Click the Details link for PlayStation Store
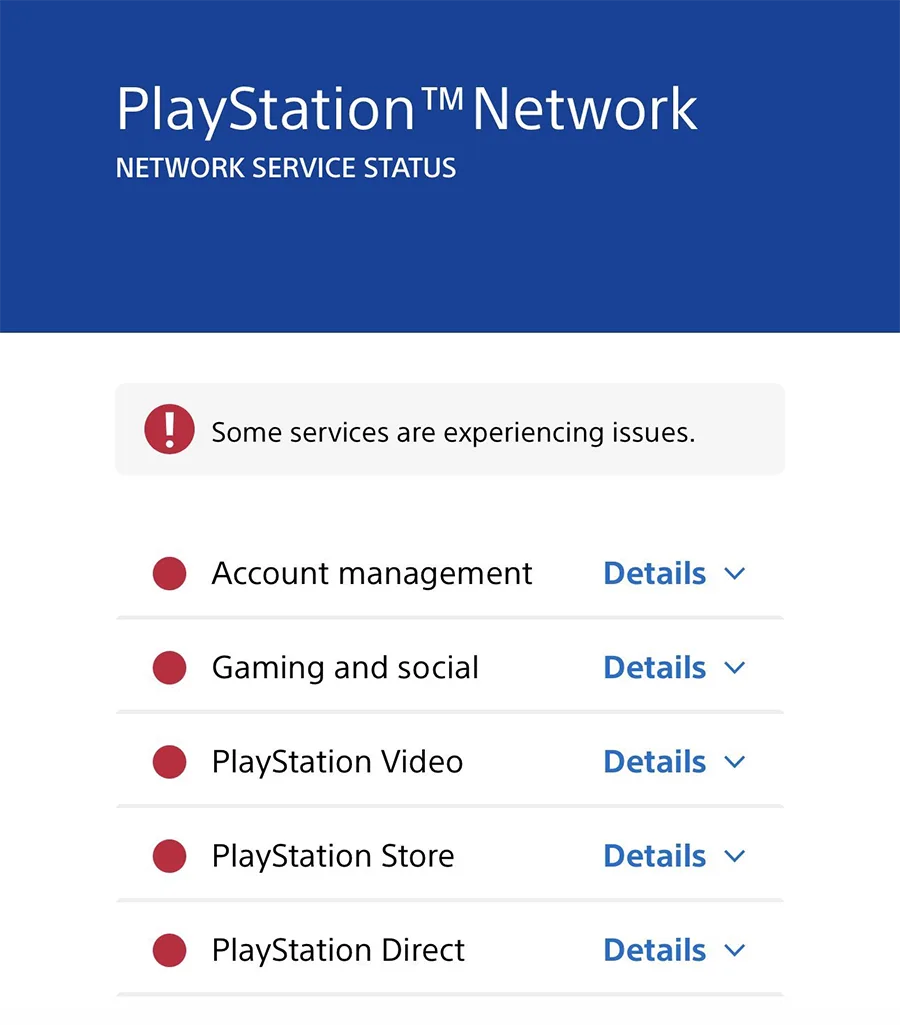This screenshot has width=900, height=1025. tap(655, 855)
